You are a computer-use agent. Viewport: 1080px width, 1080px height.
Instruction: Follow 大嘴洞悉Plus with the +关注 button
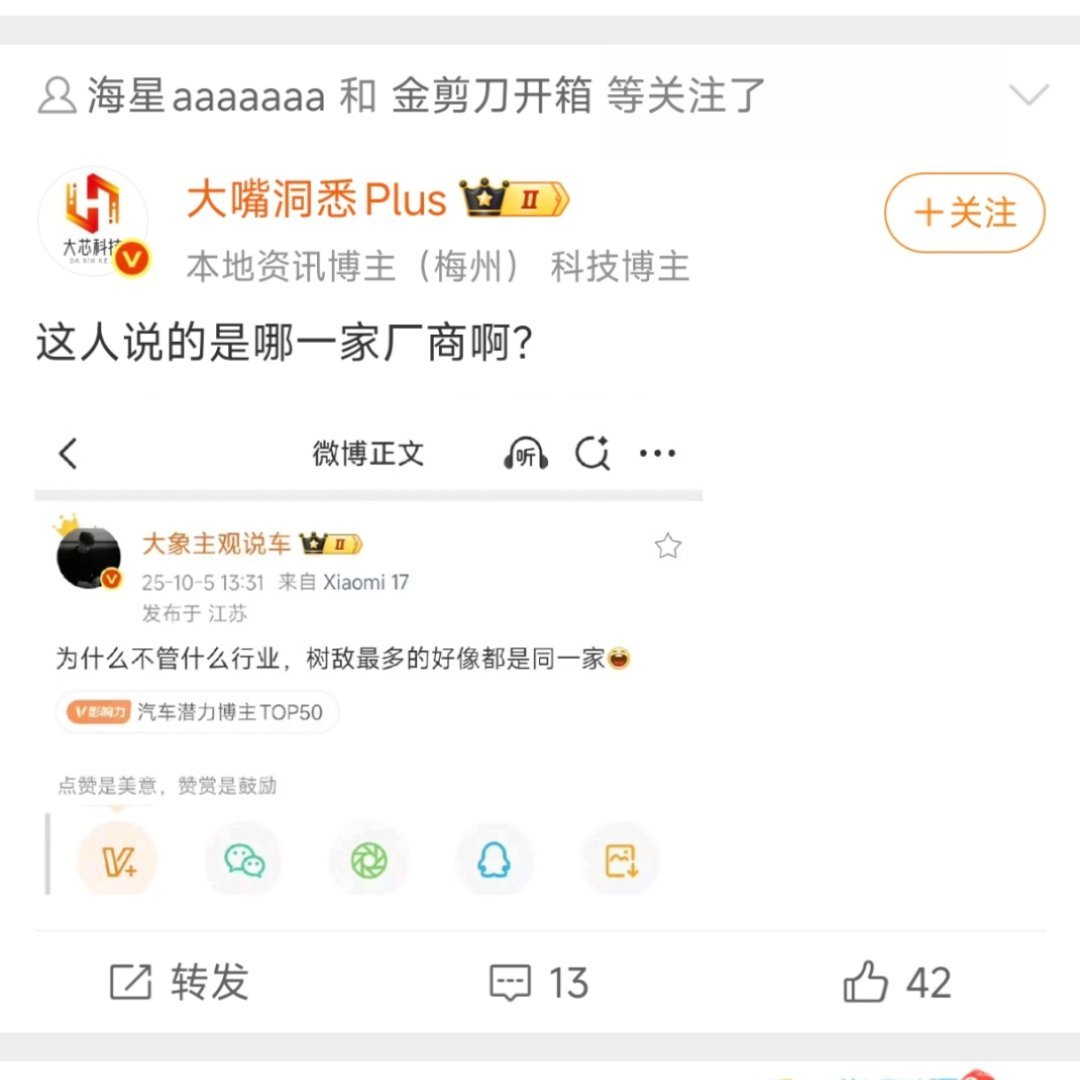click(964, 212)
